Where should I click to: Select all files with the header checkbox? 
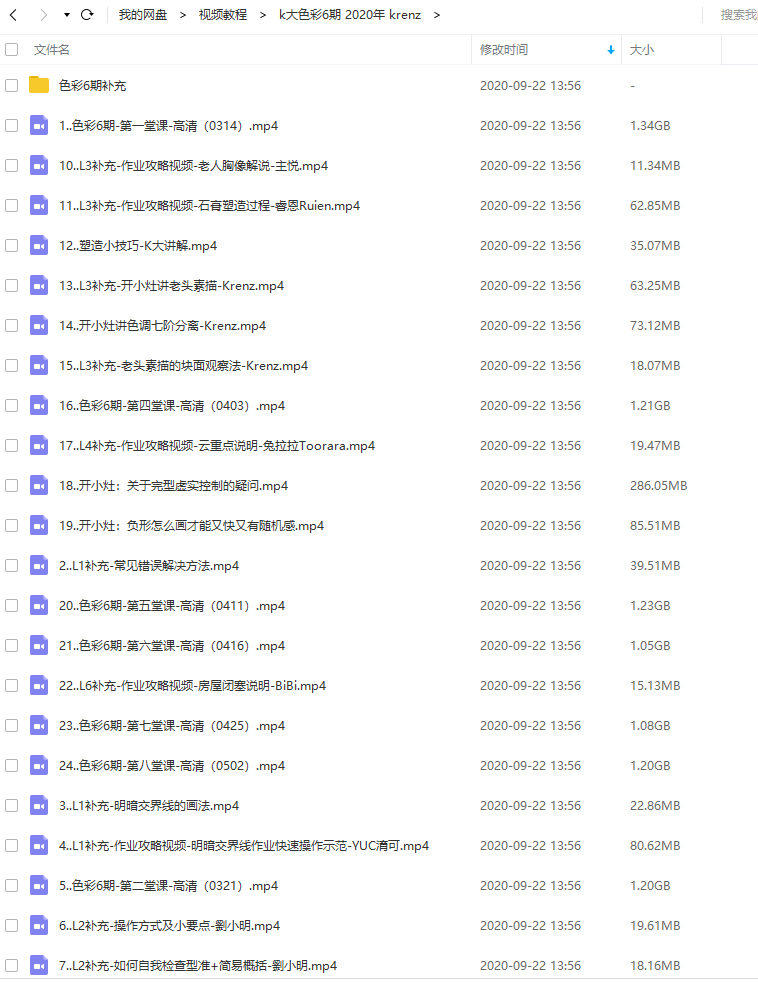[x=11, y=49]
